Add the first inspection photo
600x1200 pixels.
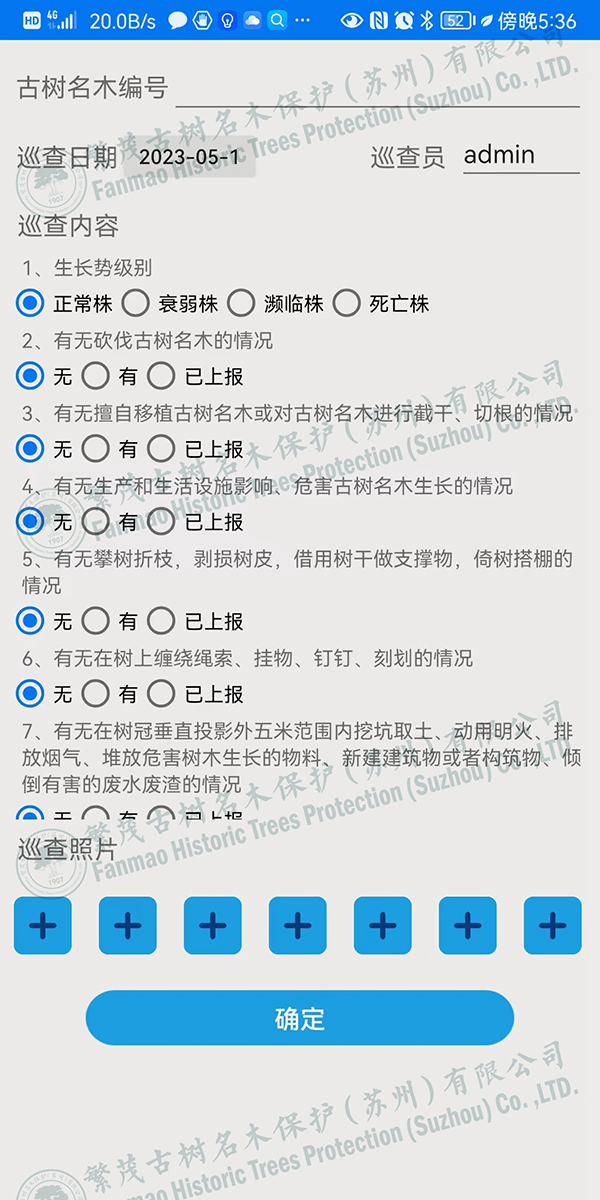[x=43, y=925]
